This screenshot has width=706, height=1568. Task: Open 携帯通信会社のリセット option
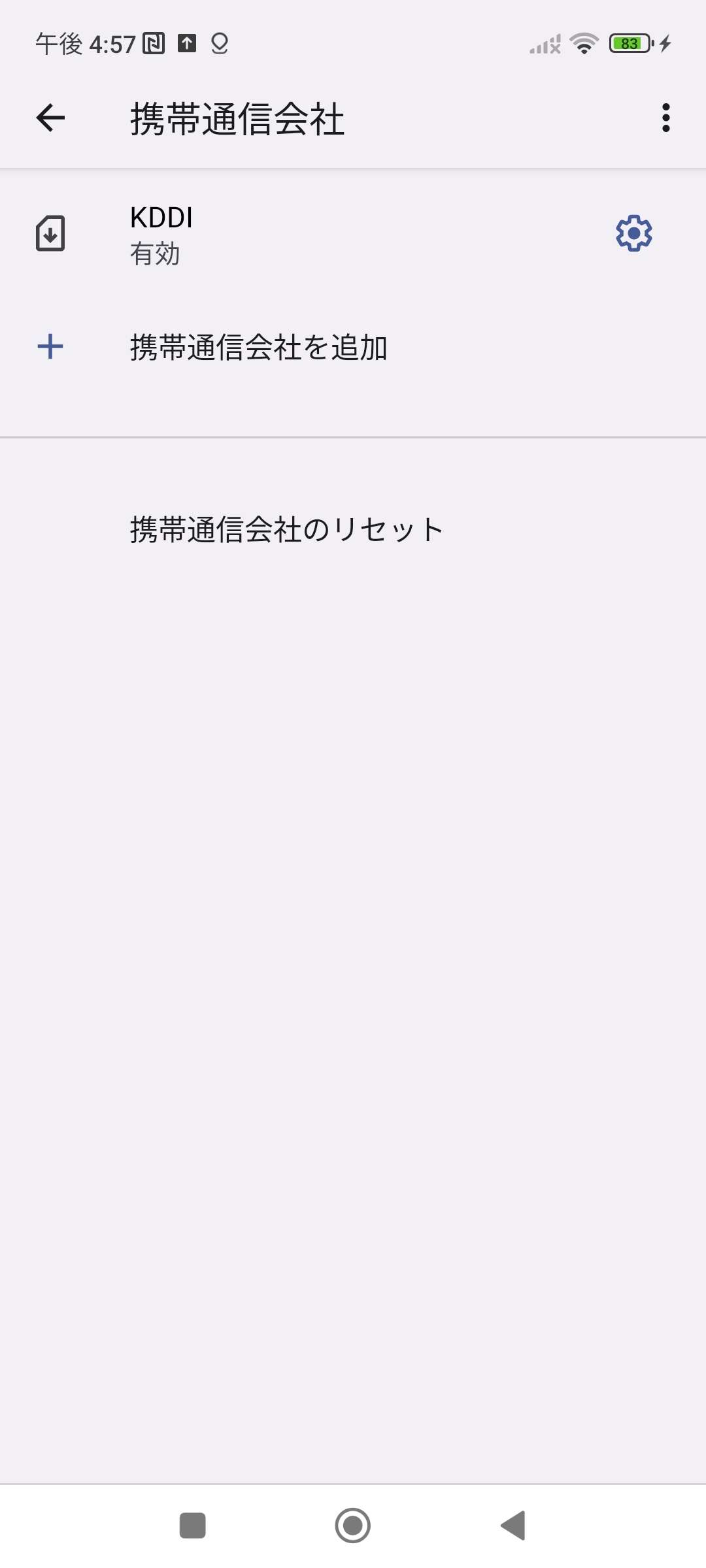pos(286,529)
